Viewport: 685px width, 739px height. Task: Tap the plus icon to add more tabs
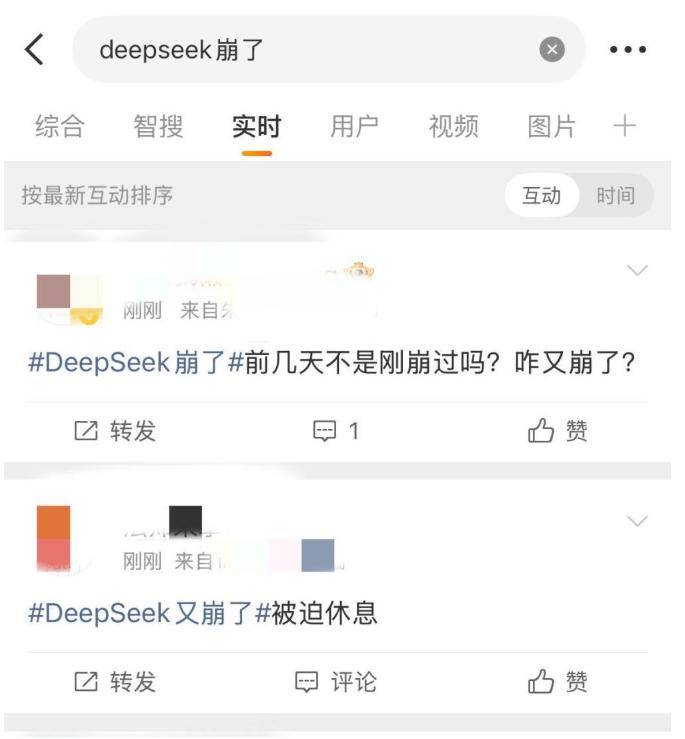coord(624,126)
